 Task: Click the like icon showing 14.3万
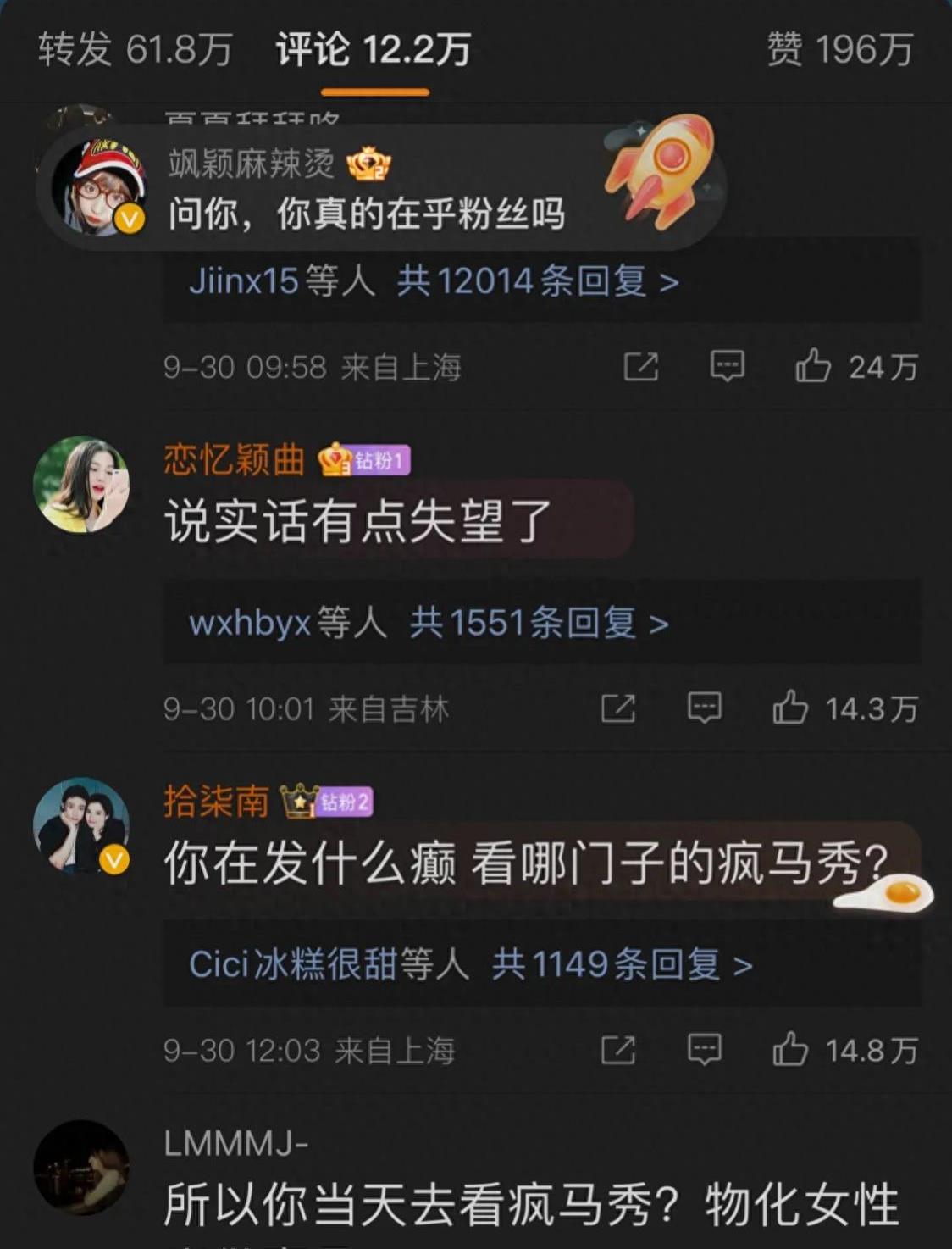pyautogui.click(x=793, y=706)
